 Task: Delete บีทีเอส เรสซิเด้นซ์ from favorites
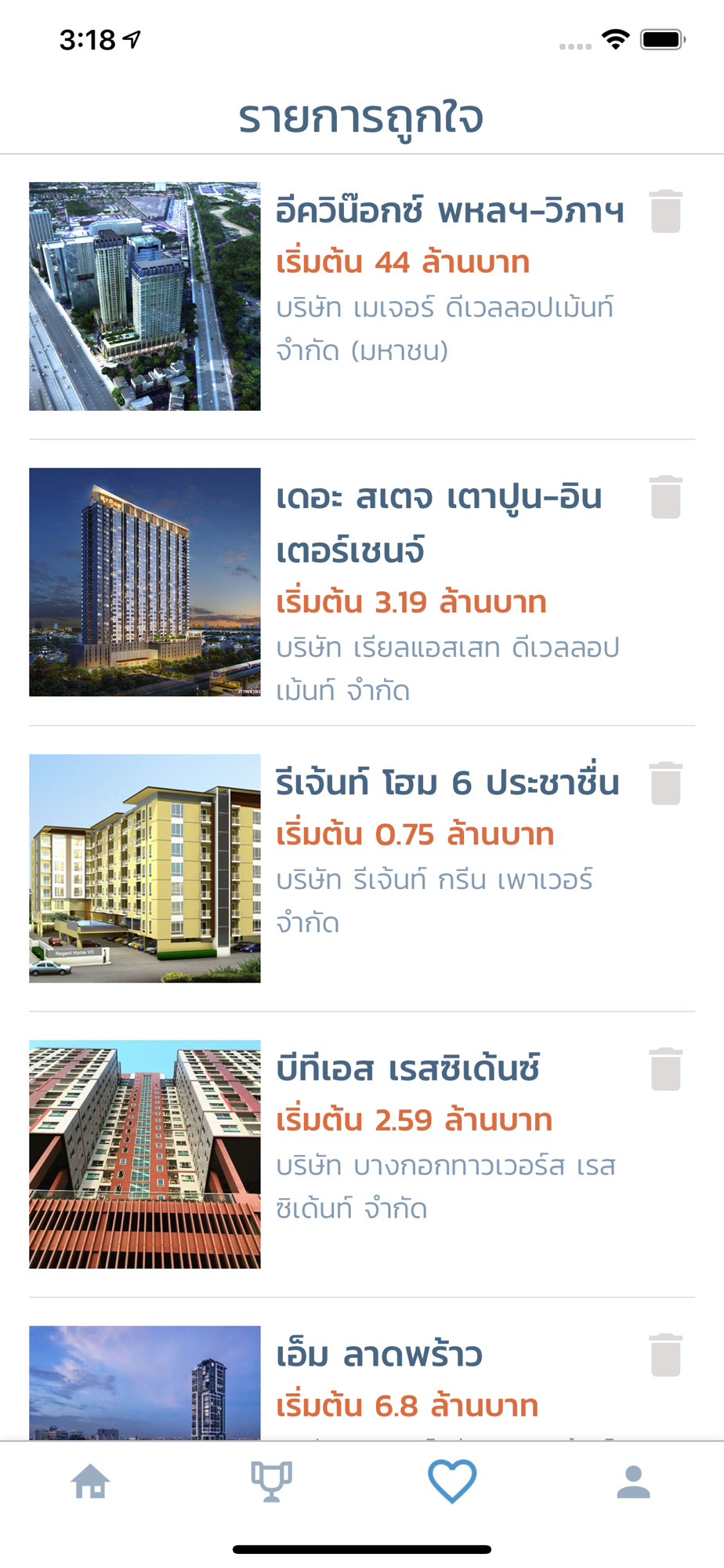pos(666,1069)
